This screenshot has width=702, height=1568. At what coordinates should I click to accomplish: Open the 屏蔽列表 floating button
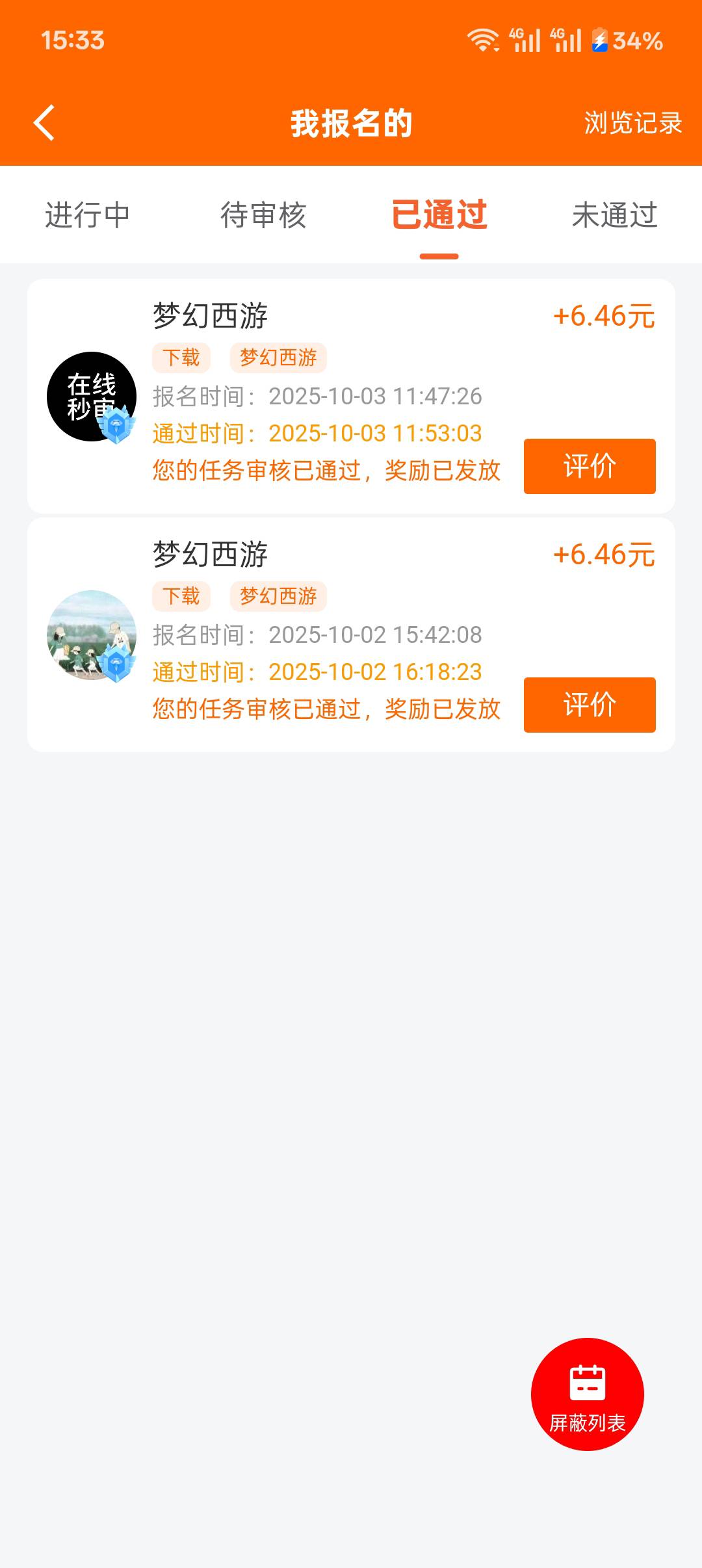(x=587, y=1394)
